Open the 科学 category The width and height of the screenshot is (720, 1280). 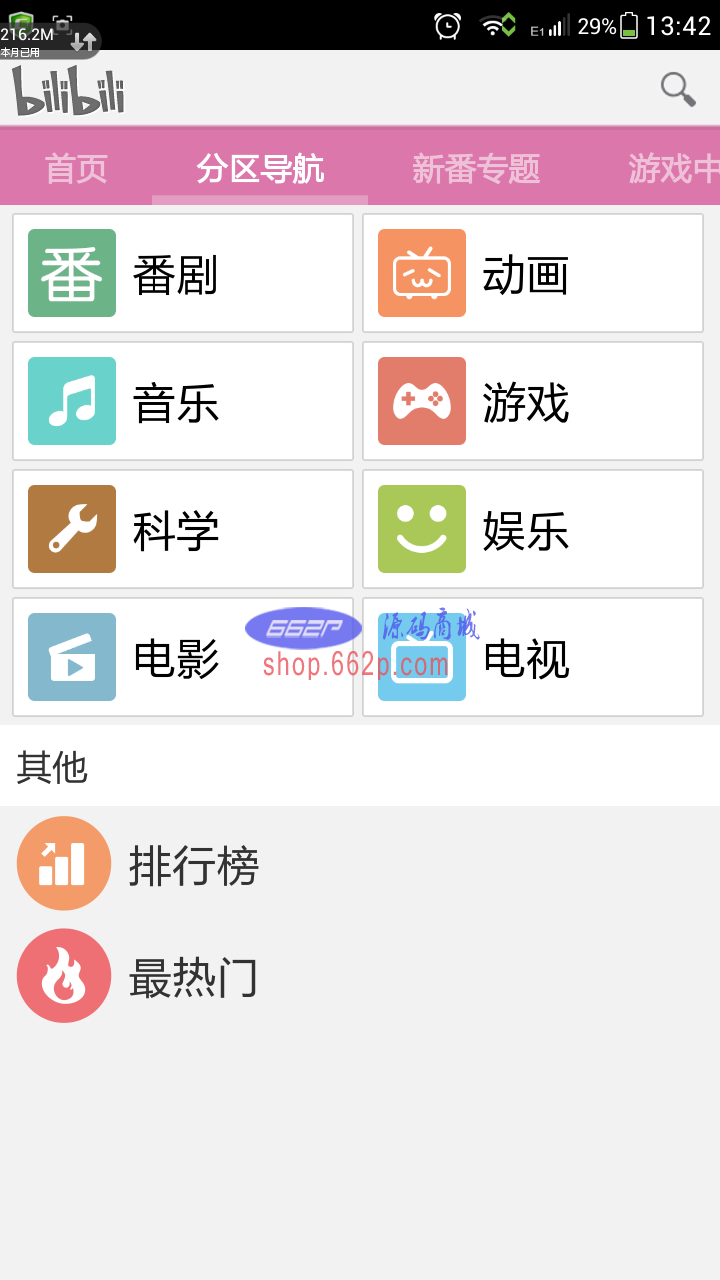click(183, 530)
